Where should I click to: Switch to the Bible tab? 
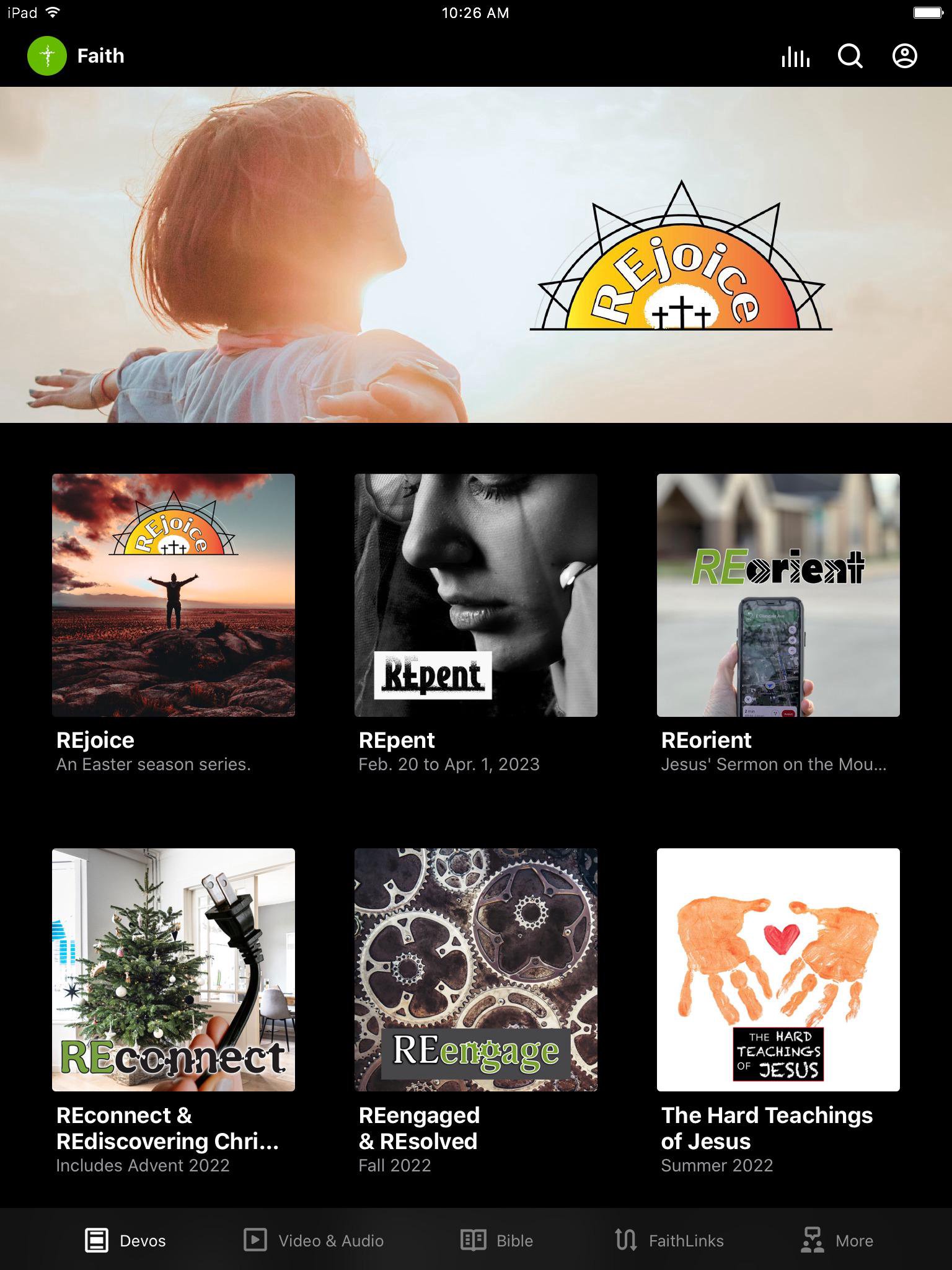click(497, 1240)
